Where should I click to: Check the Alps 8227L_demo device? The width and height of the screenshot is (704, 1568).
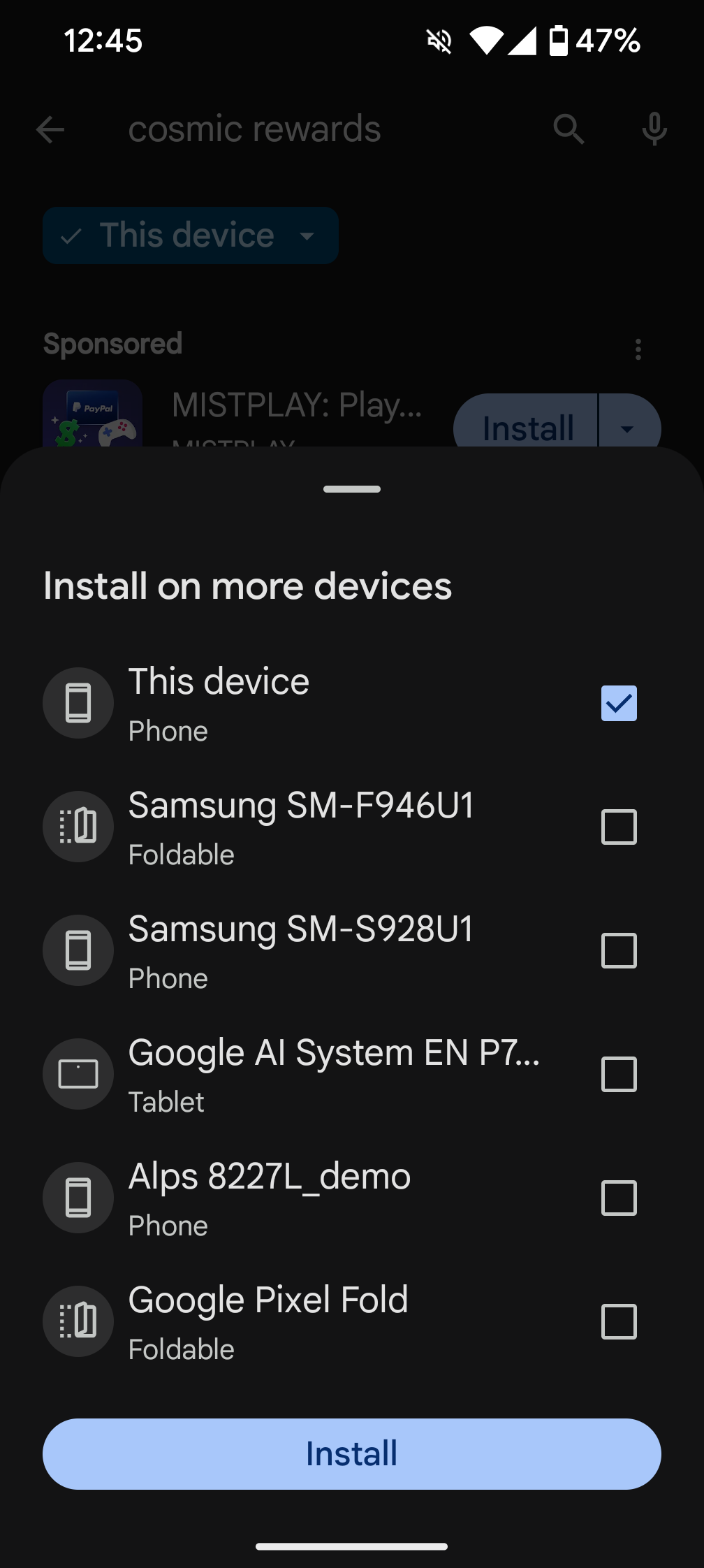click(x=619, y=1198)
